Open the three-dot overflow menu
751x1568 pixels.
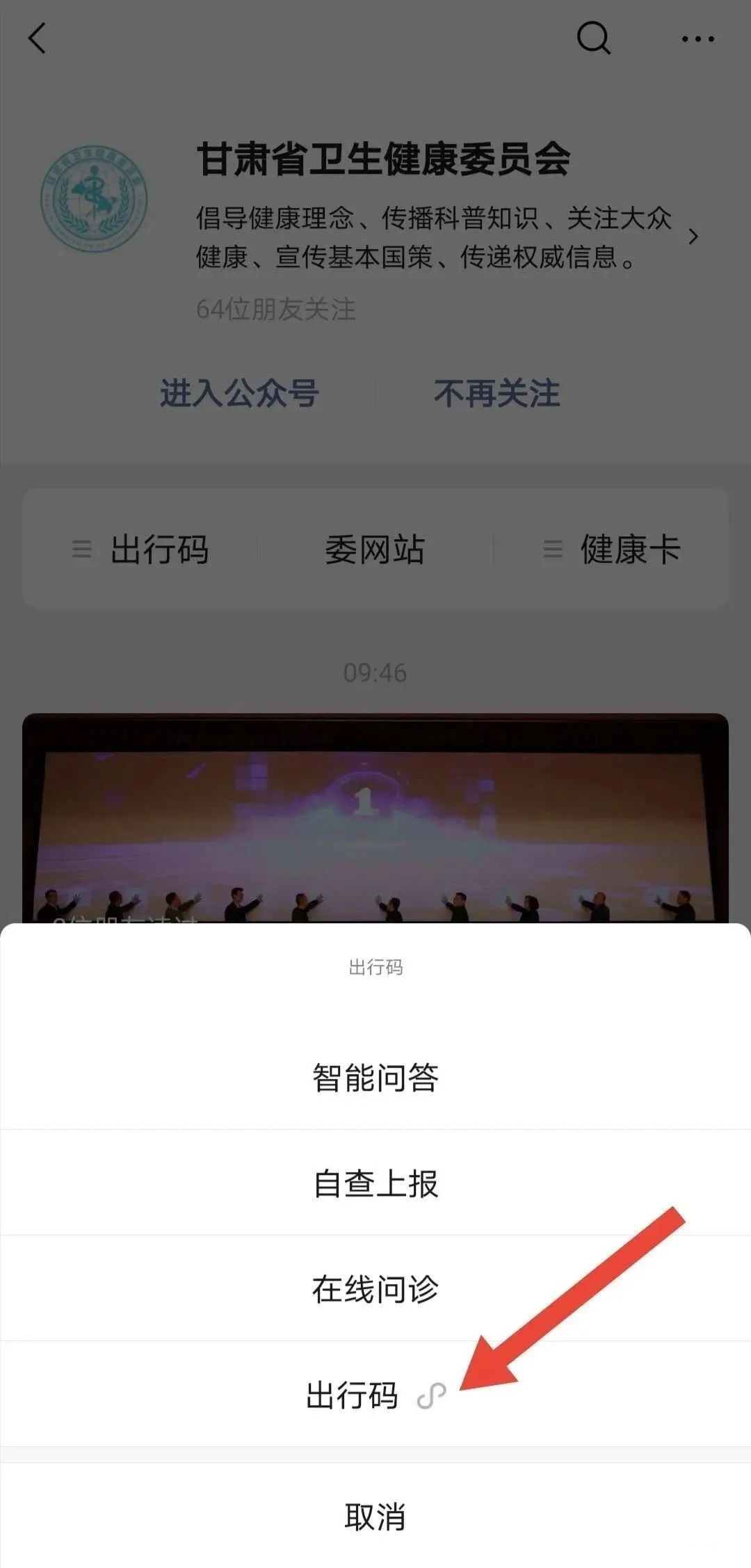(x=697, y=39)
